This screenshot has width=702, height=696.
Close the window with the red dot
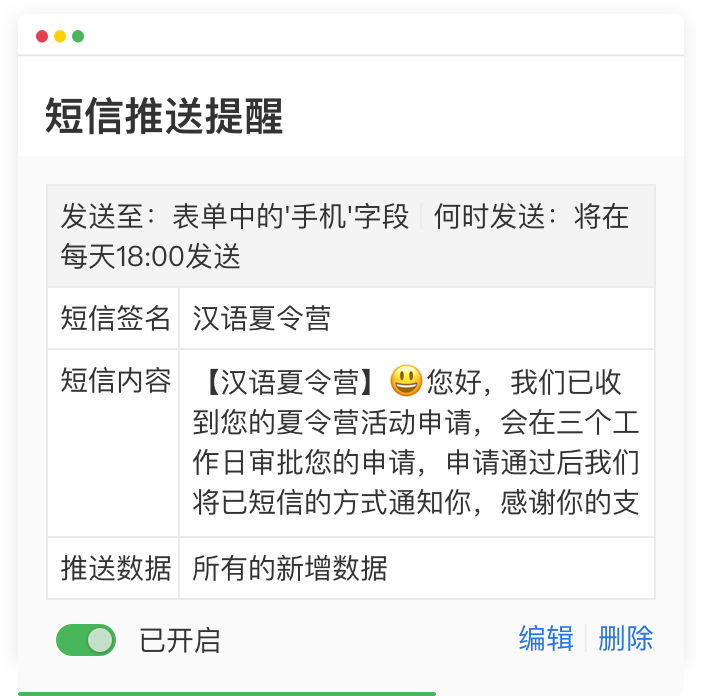pyautogui.click(x=42, y=37)
